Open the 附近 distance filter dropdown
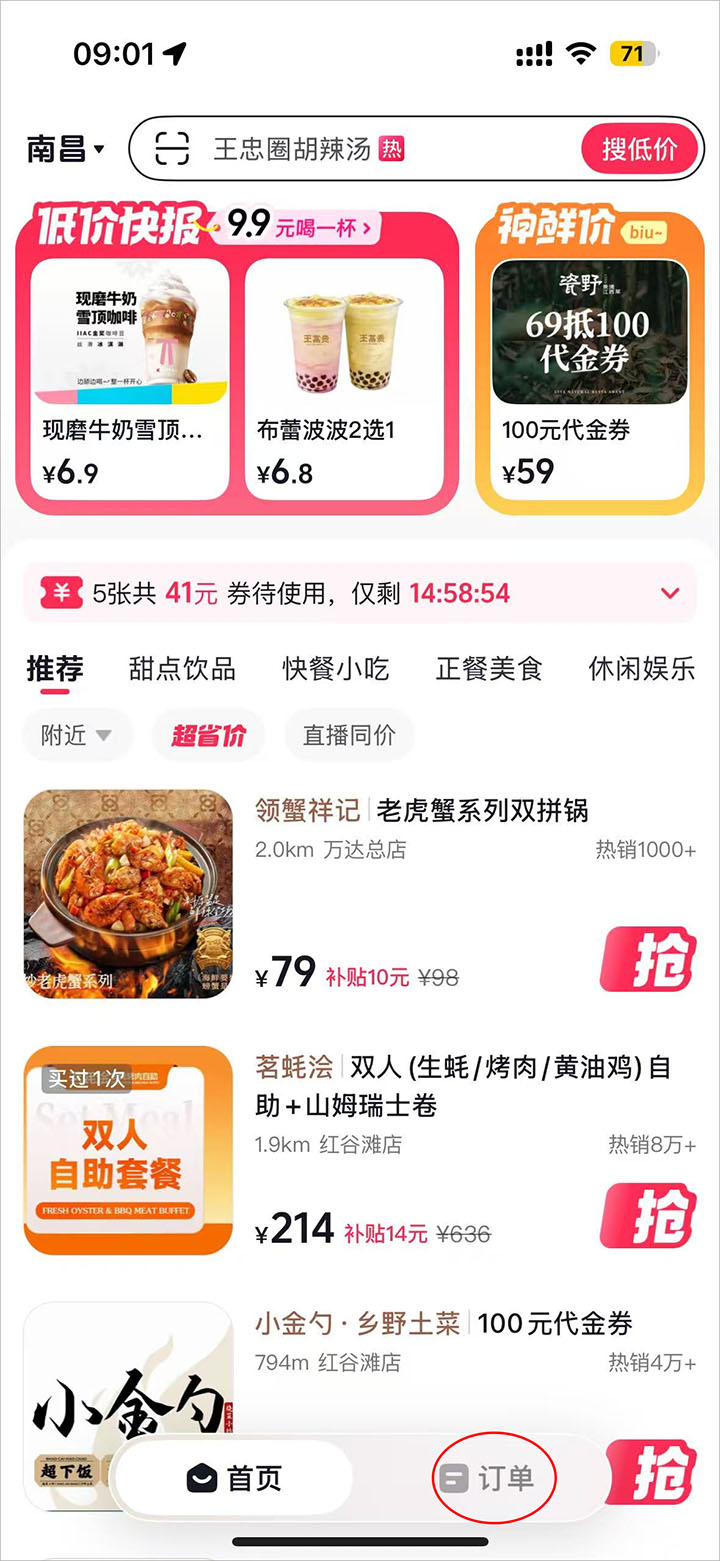Viewport: 720px width, 1561px height. (x=76, y=736)
